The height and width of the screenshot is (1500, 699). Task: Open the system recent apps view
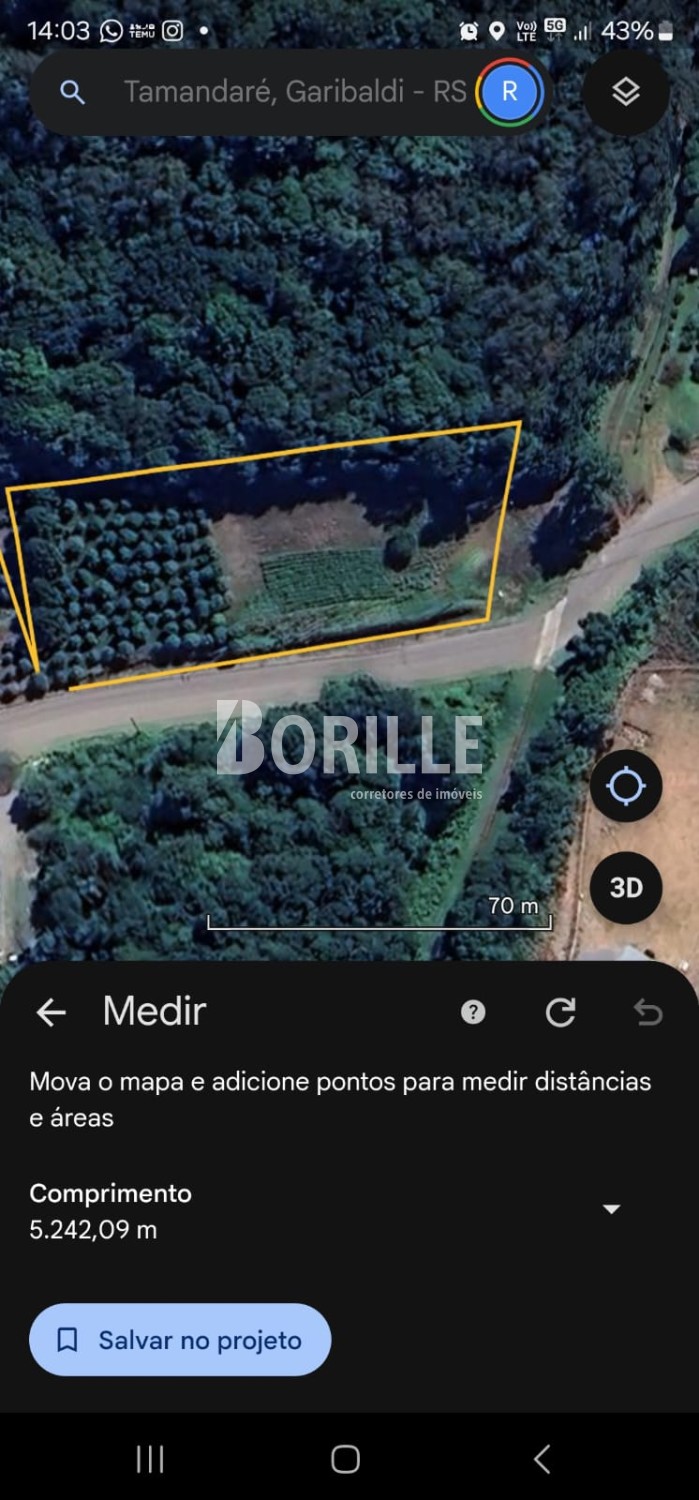tap(150, 1459)
